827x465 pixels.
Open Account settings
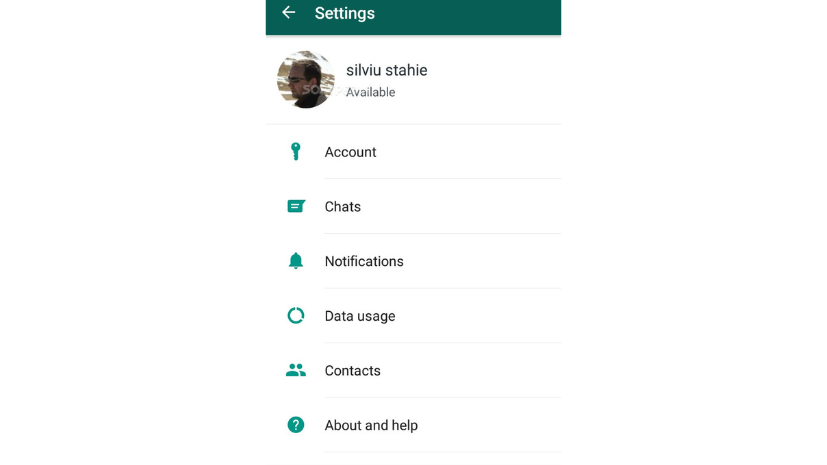point(351,152)
